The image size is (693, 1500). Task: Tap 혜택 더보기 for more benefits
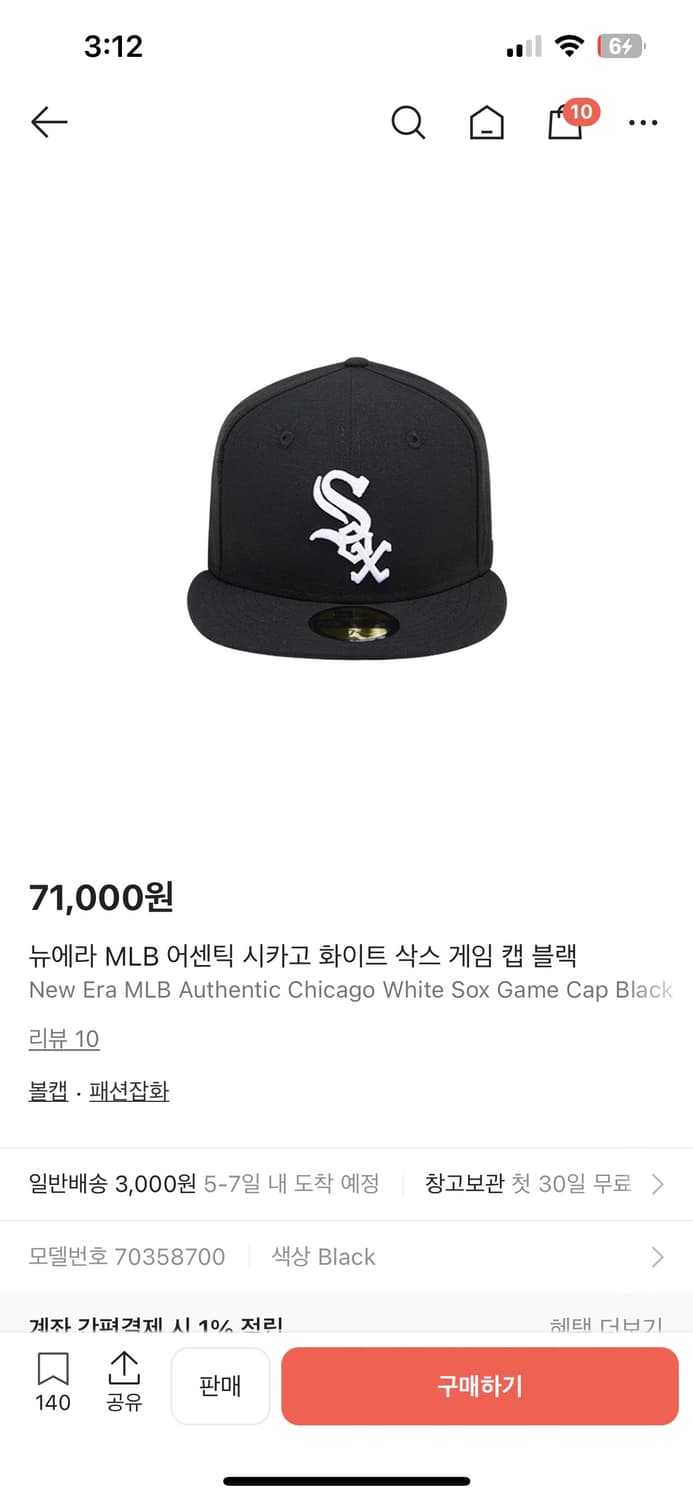pyautogui.click(x=606, y=1325)
